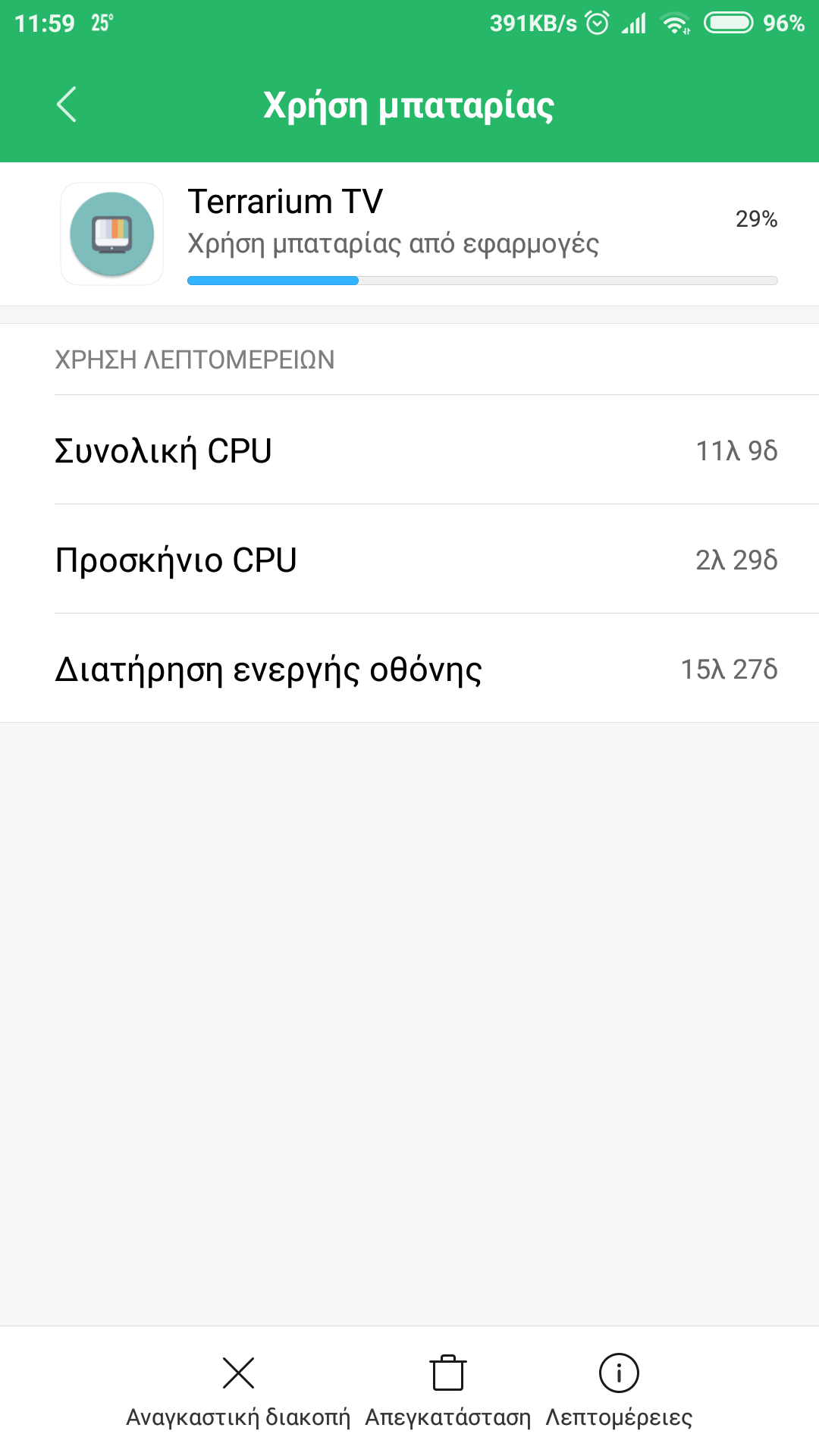Uninstall app with Απεγκατάσταση
The height and width of the screenshot is (1456, 819).
tap(447, 1389)
